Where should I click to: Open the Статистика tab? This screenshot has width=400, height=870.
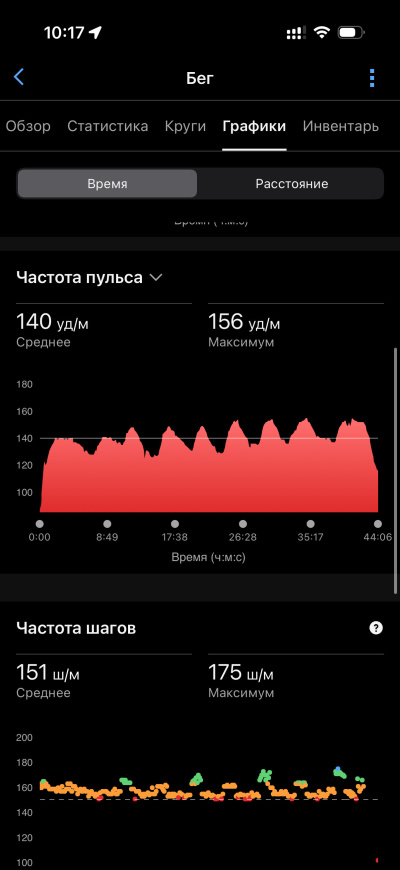[108, 127]
